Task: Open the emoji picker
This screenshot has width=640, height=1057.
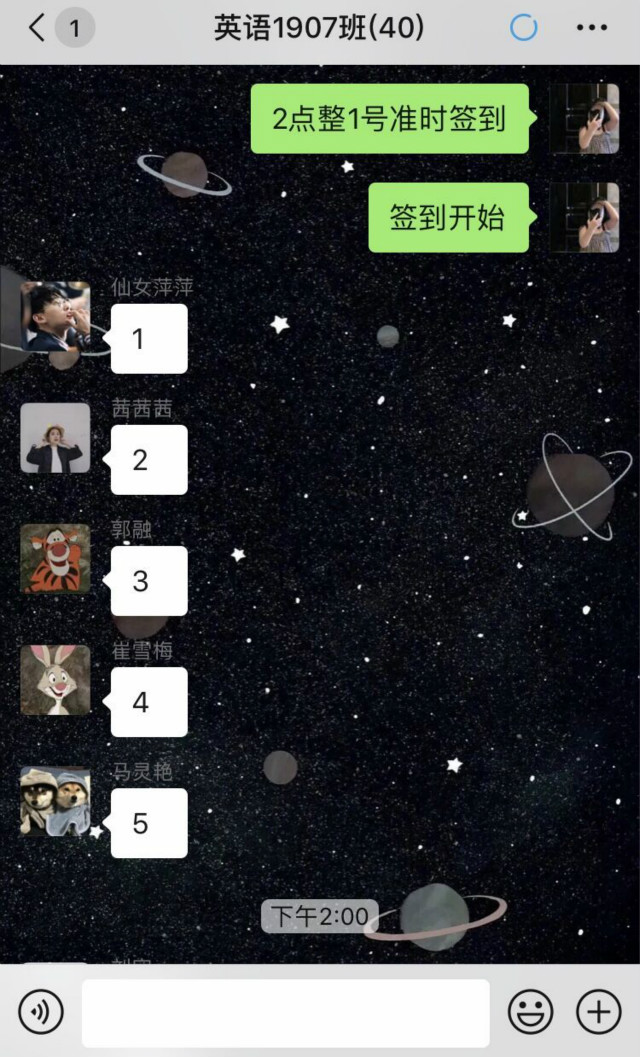Action: pyautogui.click(x=530, y=1012)
